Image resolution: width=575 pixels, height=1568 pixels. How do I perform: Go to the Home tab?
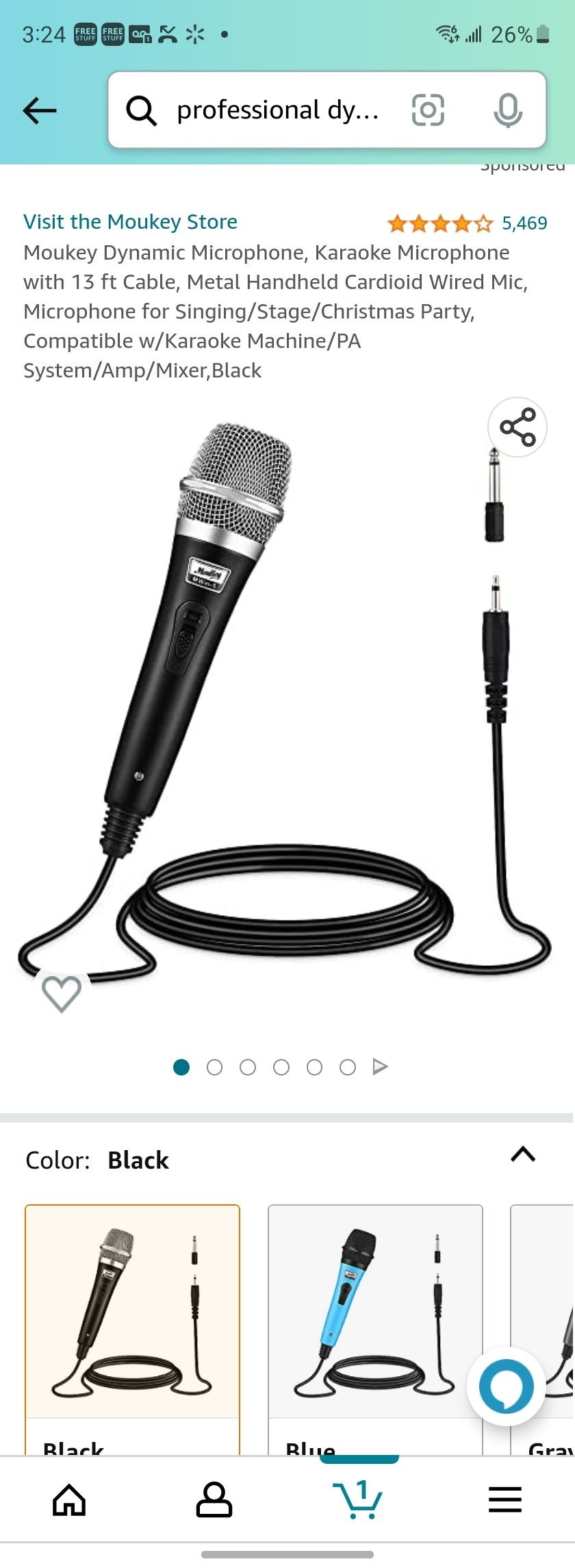click(70, 1500)
